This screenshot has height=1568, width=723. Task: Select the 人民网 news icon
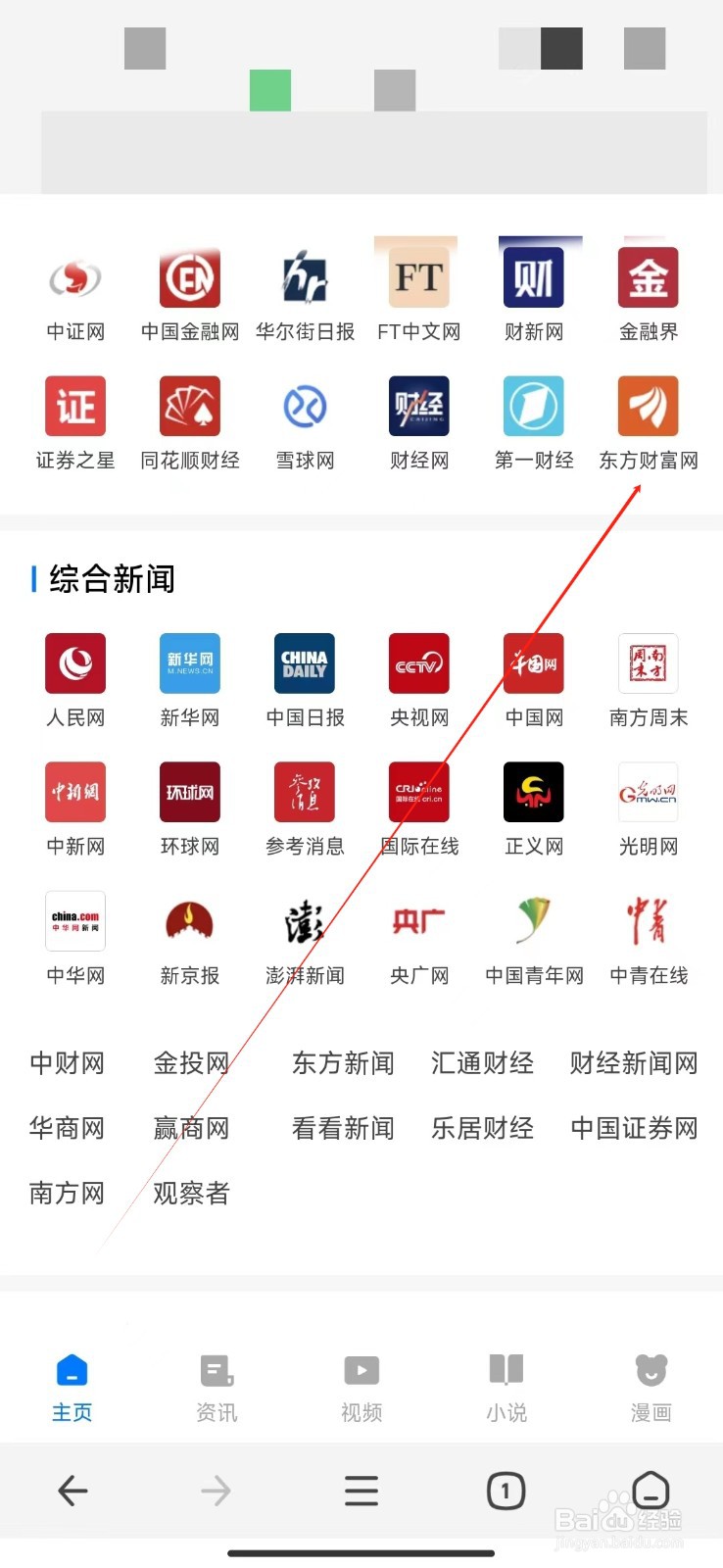[74, 663]
